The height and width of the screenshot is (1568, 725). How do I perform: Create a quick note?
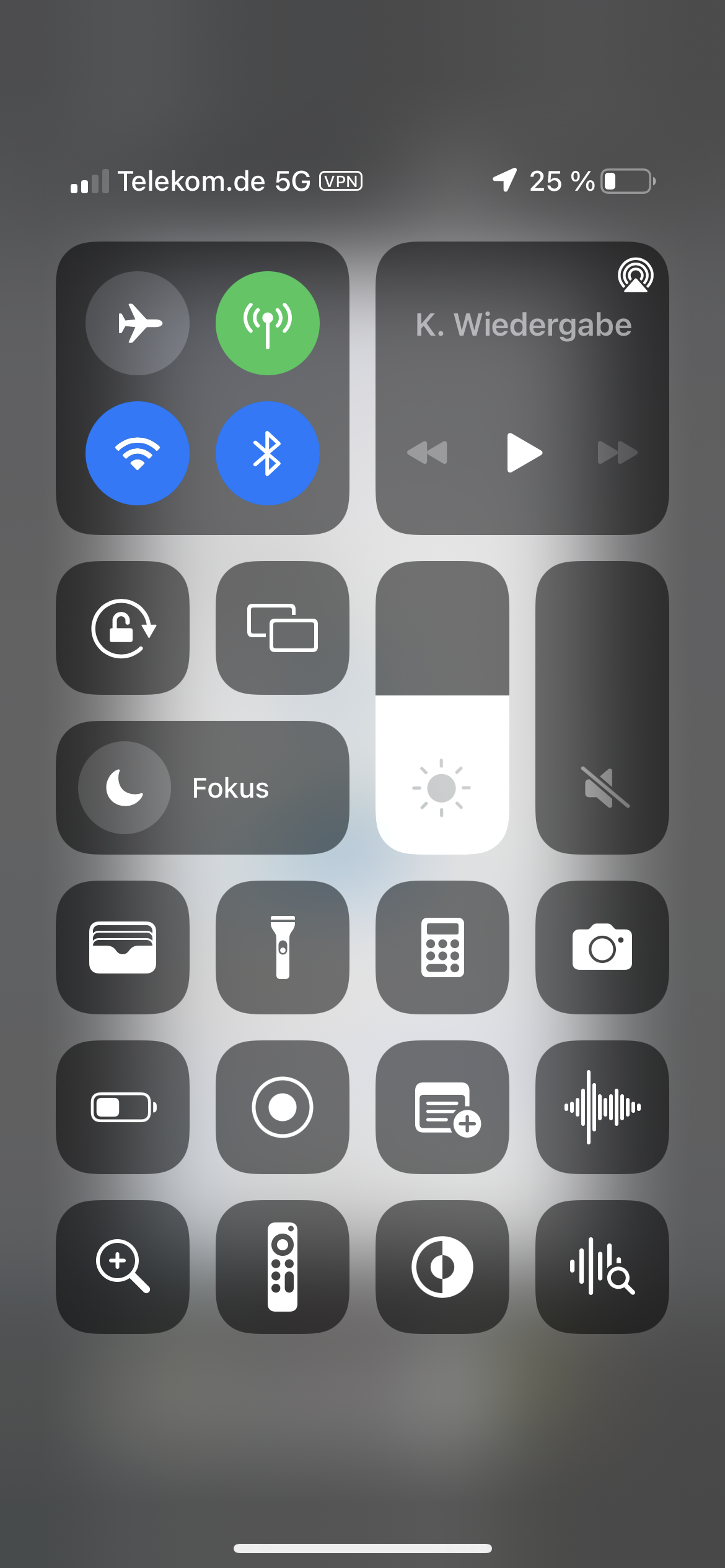pos(442,1107)
